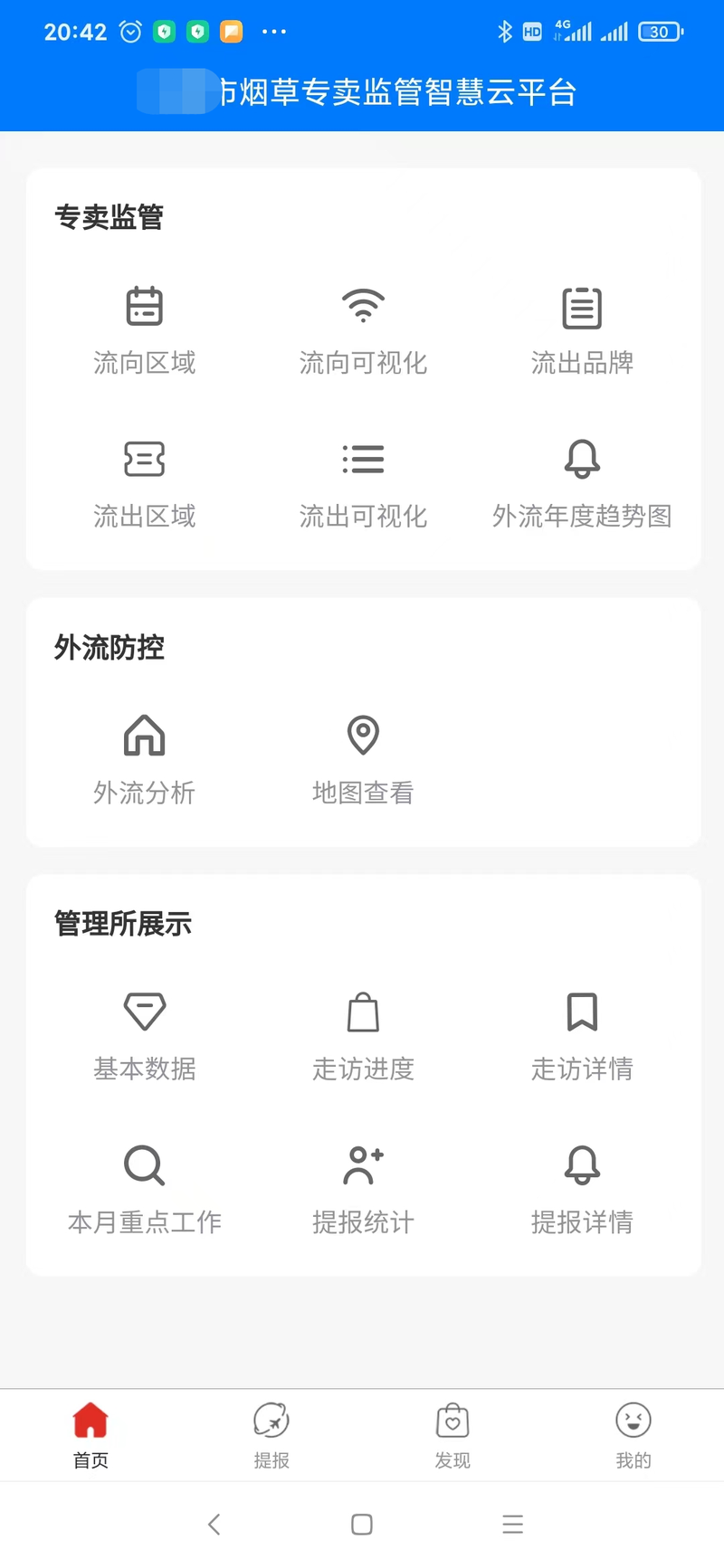Go to the 我的 tab
The width and height of the screenshot is (724, 1568).
633,1435
